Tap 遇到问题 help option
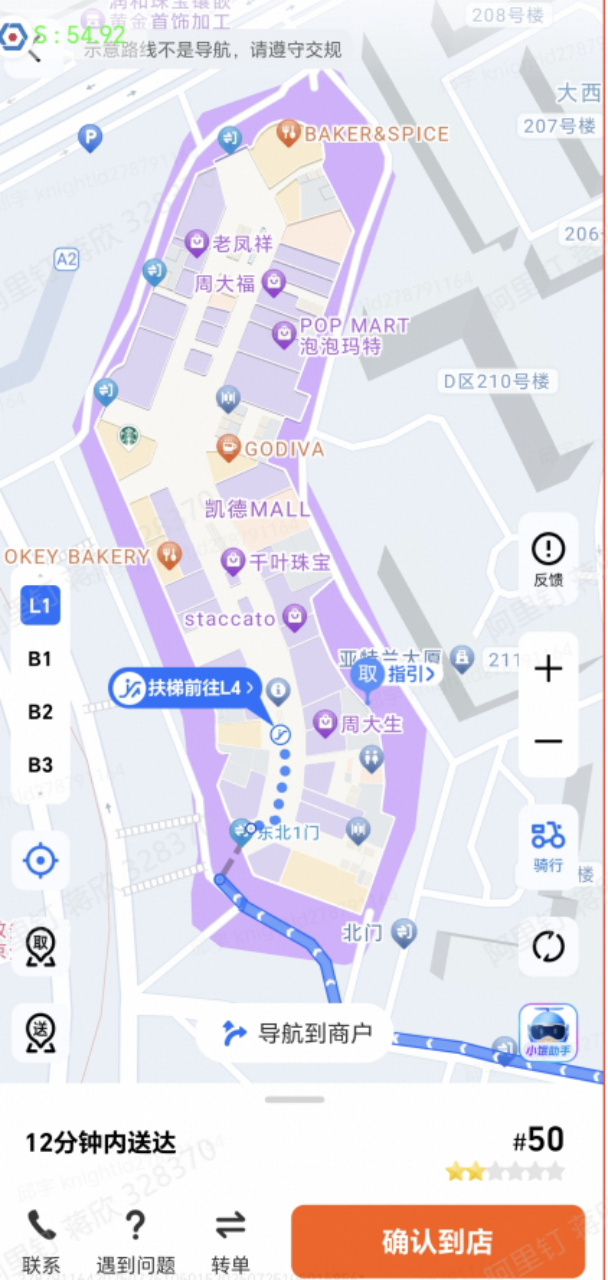 pos(136,1240)
